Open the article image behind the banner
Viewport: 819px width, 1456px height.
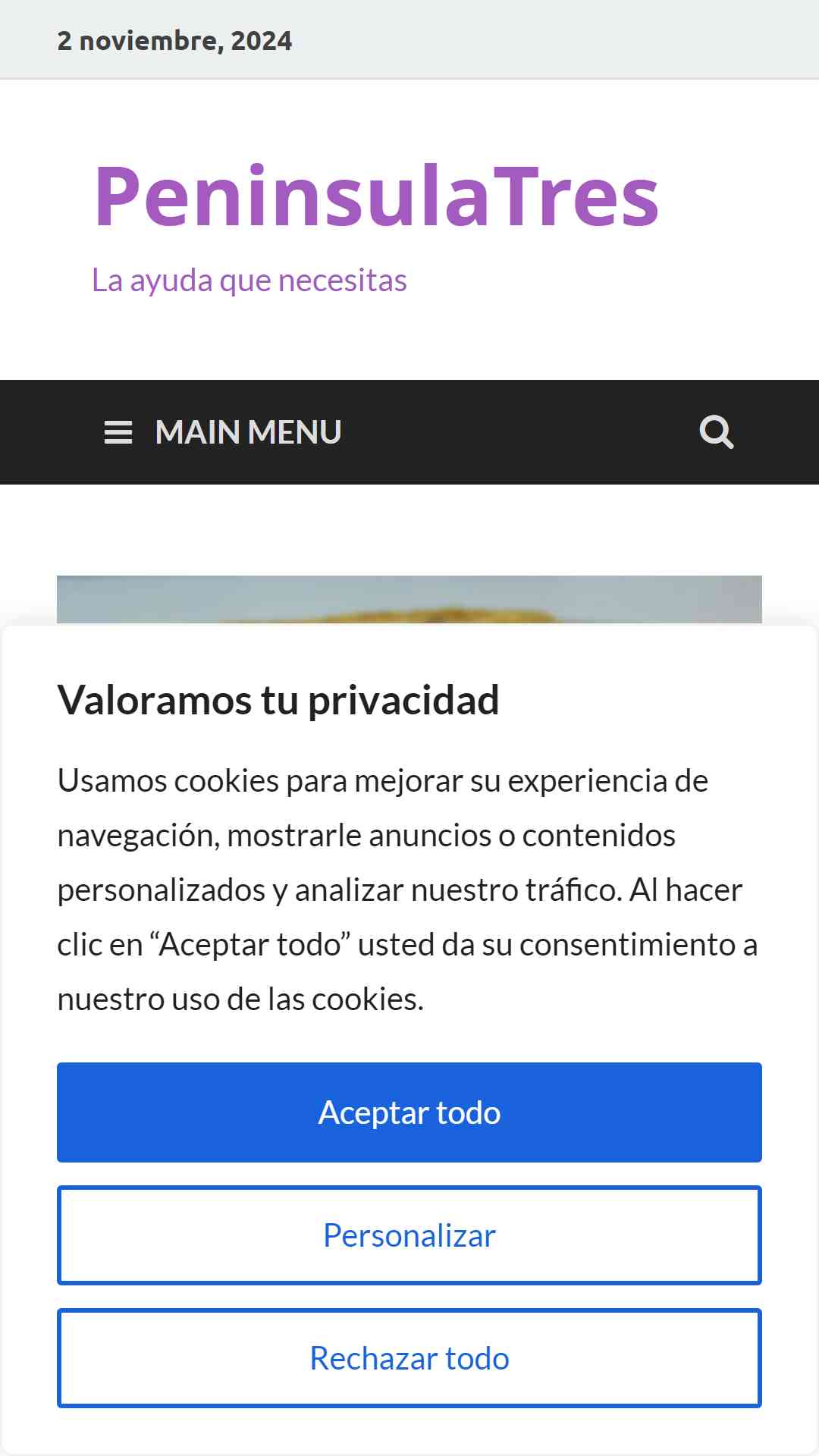tap(409, 600)
